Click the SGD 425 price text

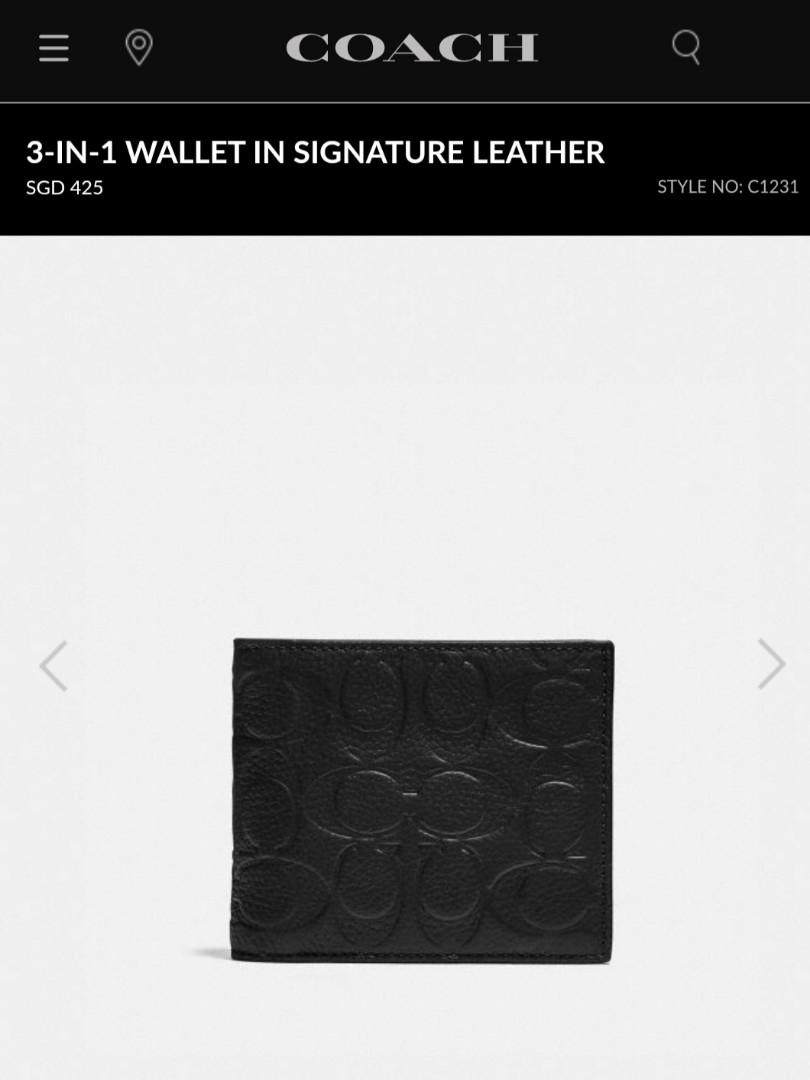[64, 187]
